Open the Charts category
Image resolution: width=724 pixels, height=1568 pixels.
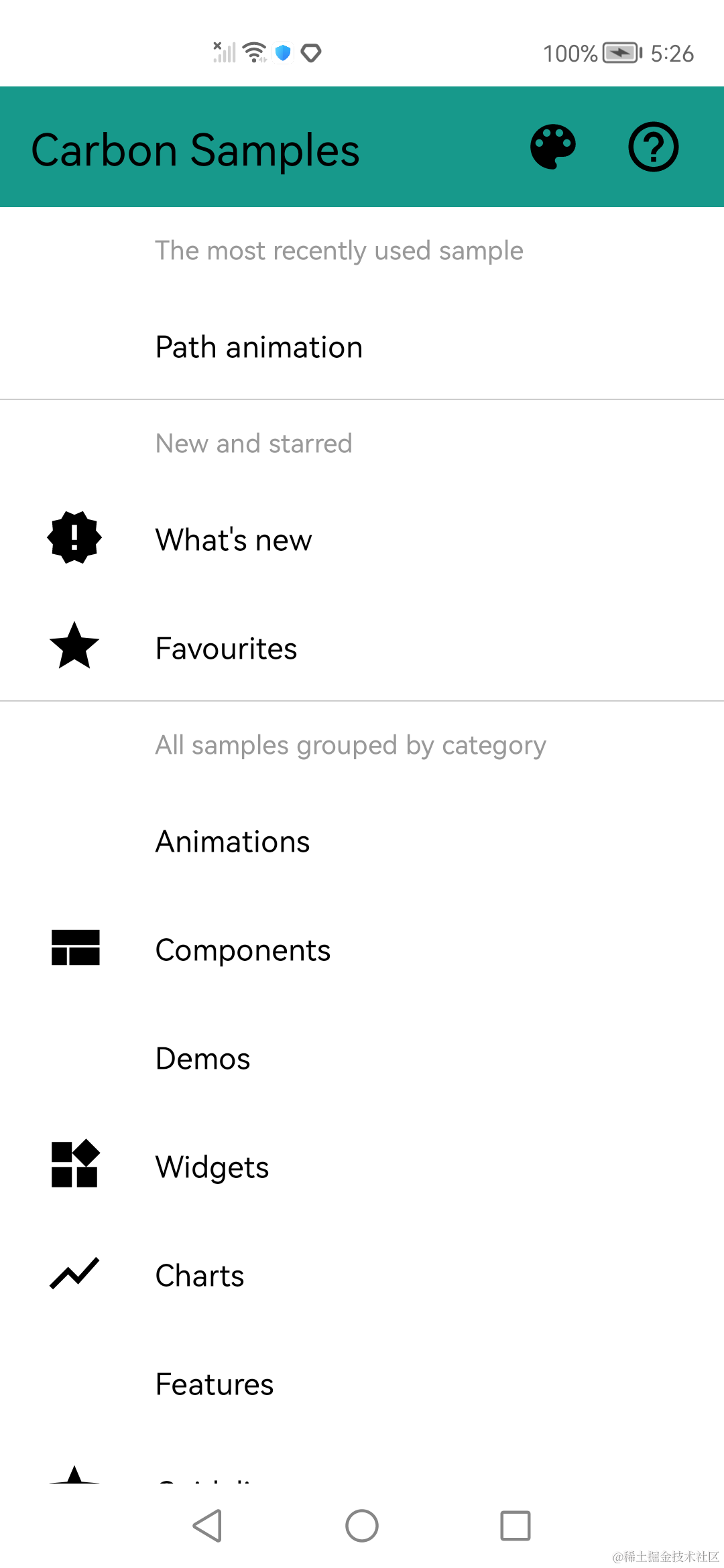point(200,1276)
